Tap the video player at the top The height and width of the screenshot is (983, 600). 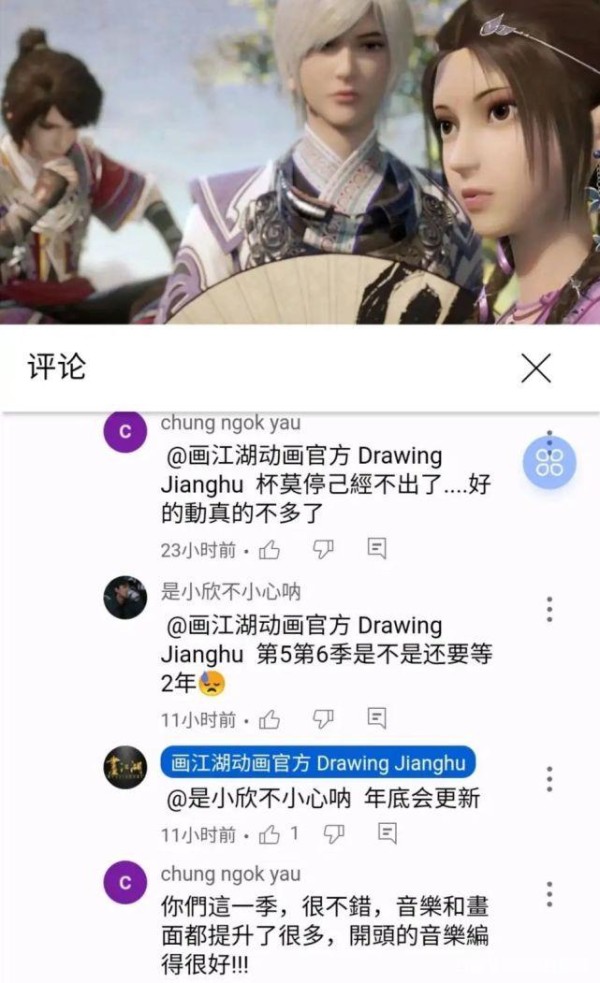[x=300, y=160]
